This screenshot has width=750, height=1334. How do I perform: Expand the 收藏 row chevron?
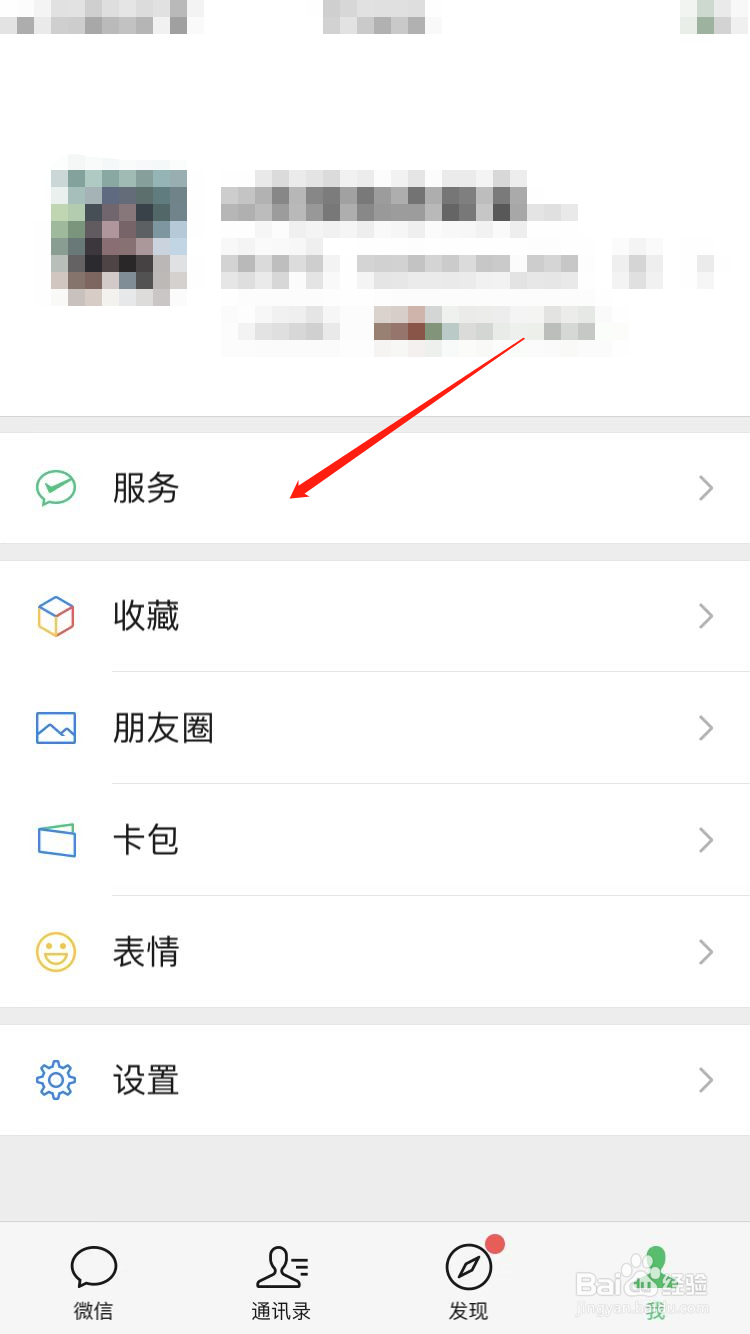click(x=706, y=616)
